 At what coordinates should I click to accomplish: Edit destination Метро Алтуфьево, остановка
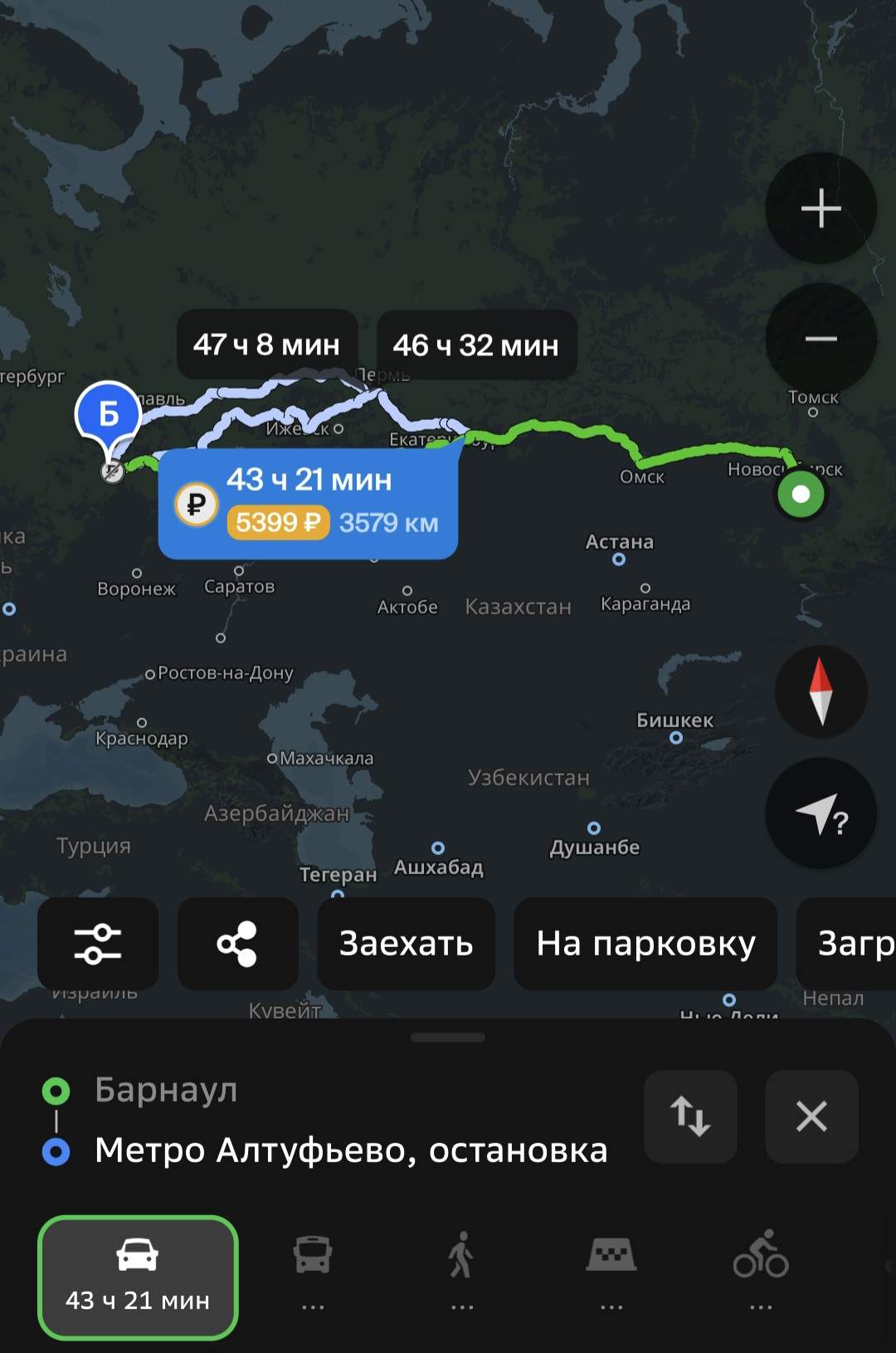click(351, 1150)
